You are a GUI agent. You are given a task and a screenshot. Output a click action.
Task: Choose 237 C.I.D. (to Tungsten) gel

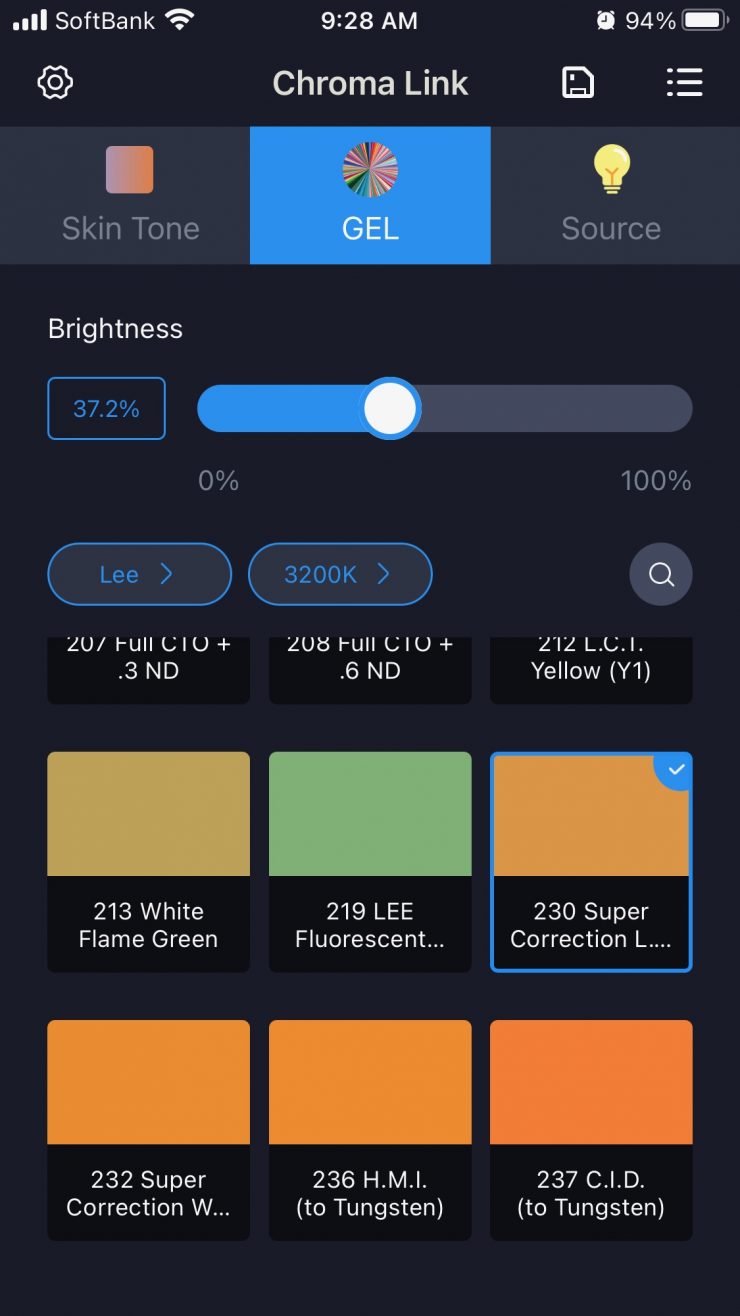coord(590,1130)
